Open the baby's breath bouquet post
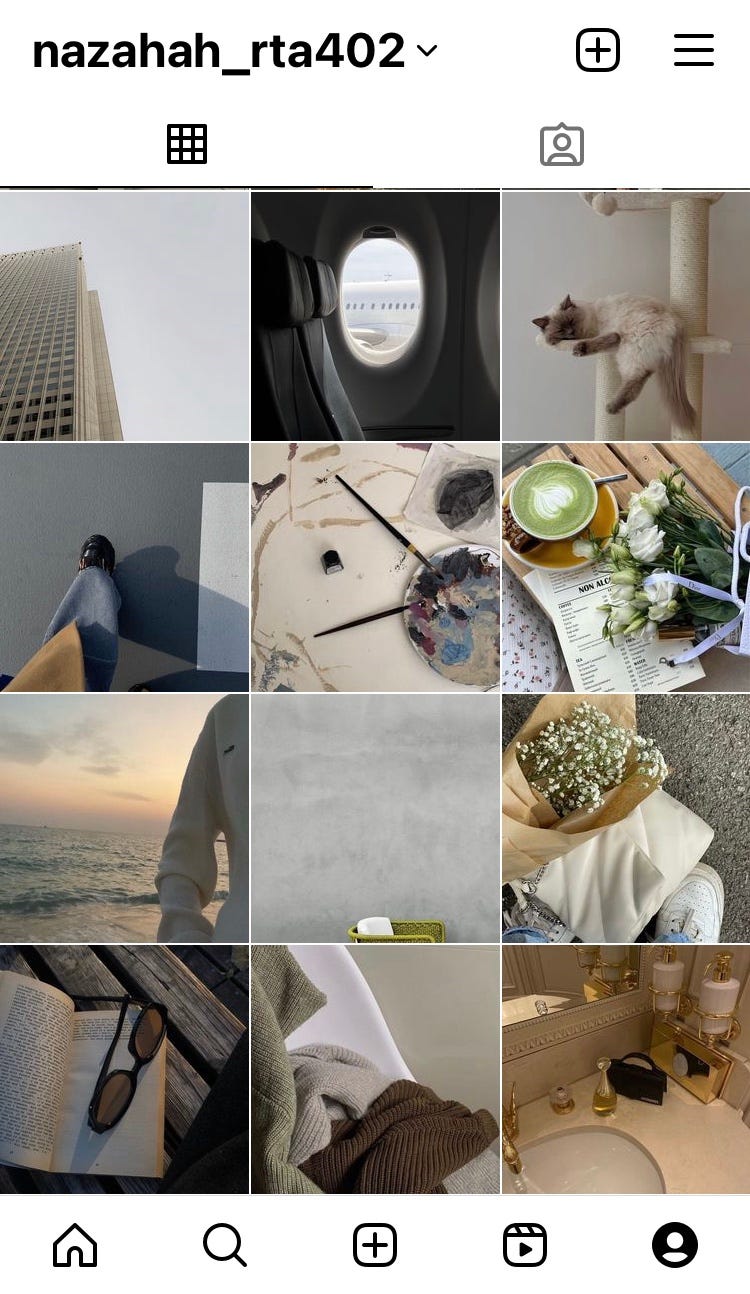 point(626,818)
